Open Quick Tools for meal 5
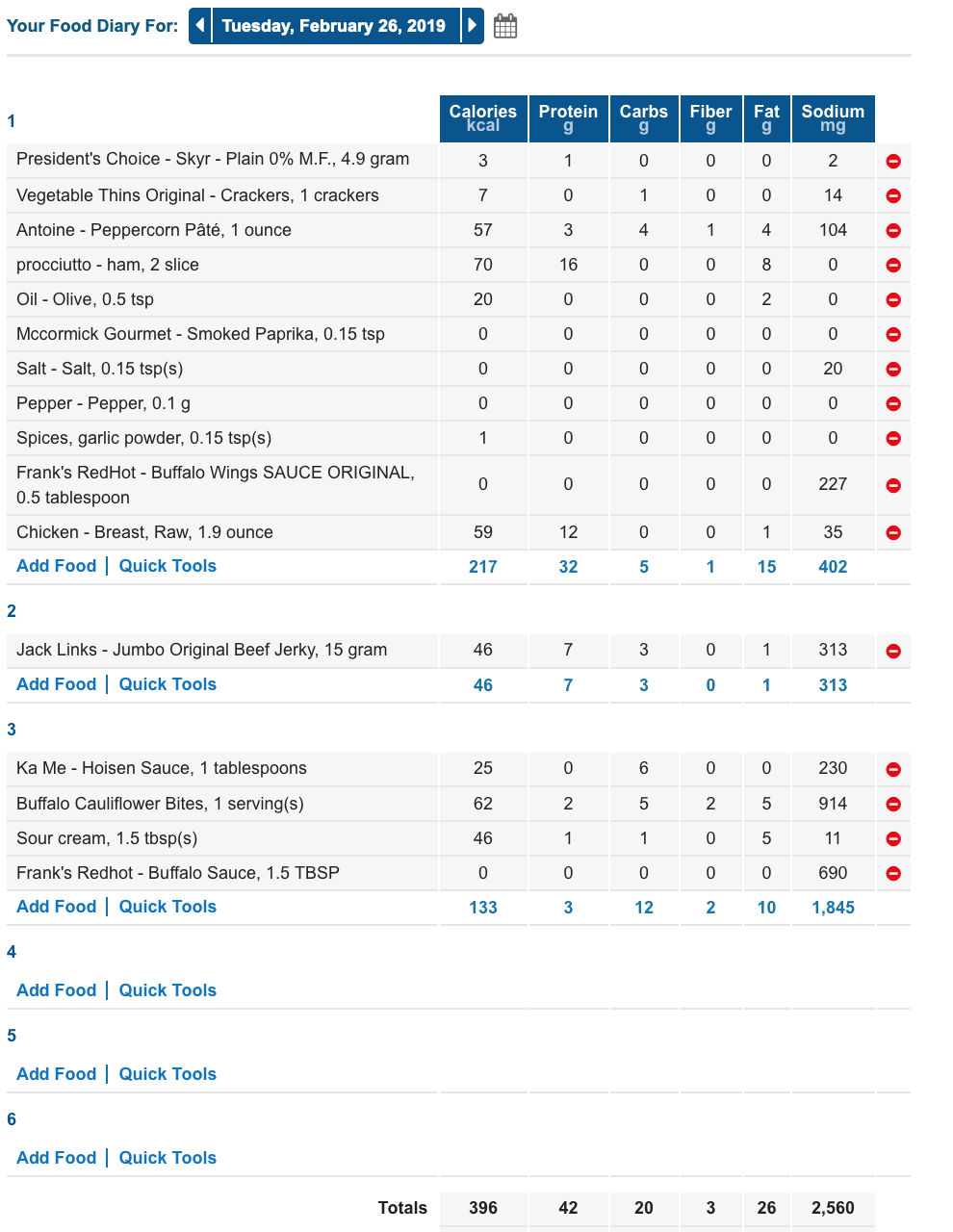 tap(167, 1074)
